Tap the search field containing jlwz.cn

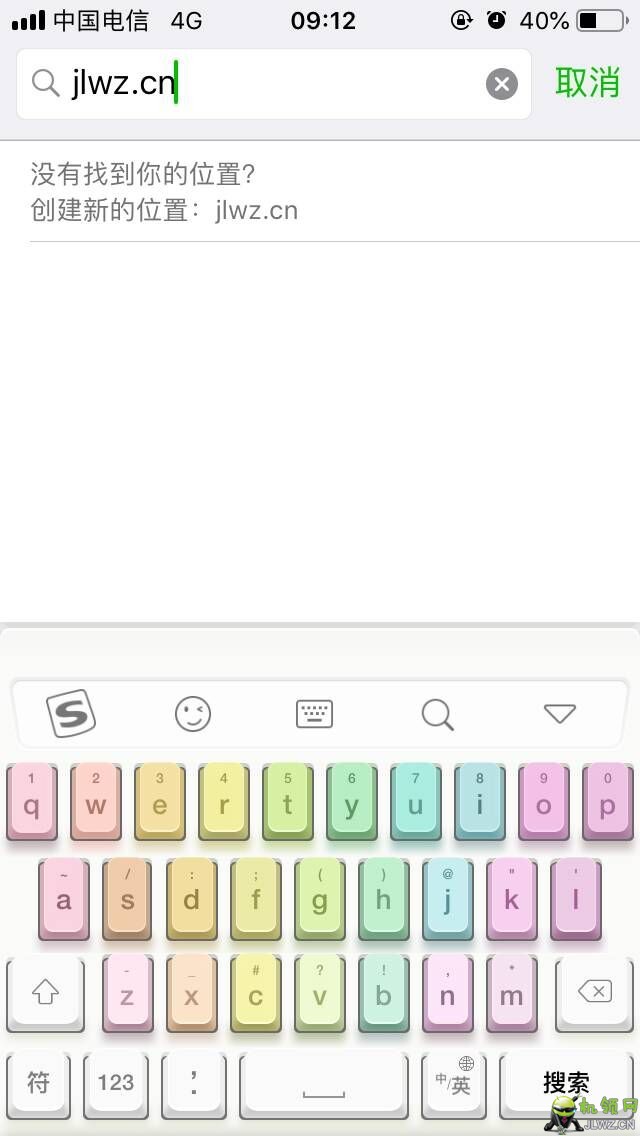pyautogui.click(x=270, y=84)
